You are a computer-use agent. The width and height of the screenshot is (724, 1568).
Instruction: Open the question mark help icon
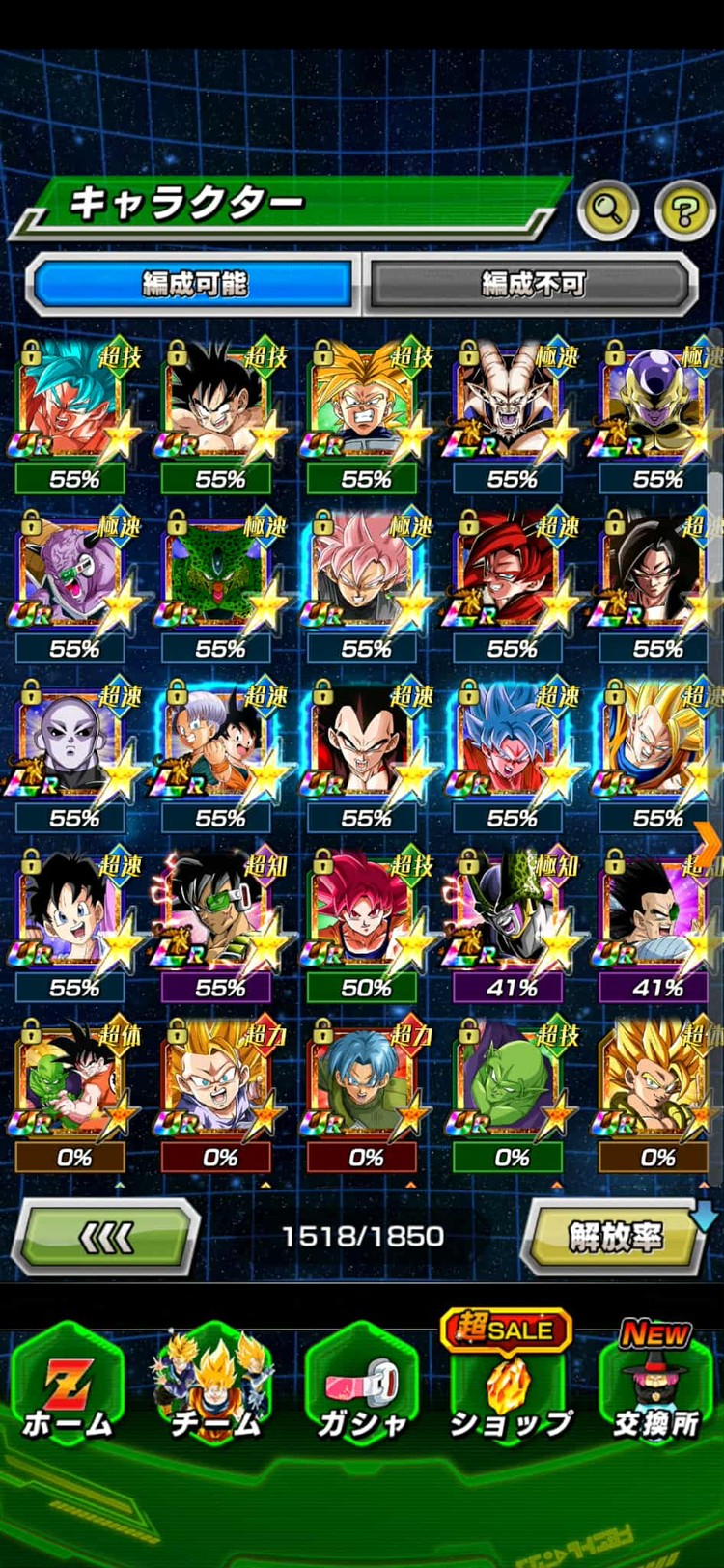(683, 209)
